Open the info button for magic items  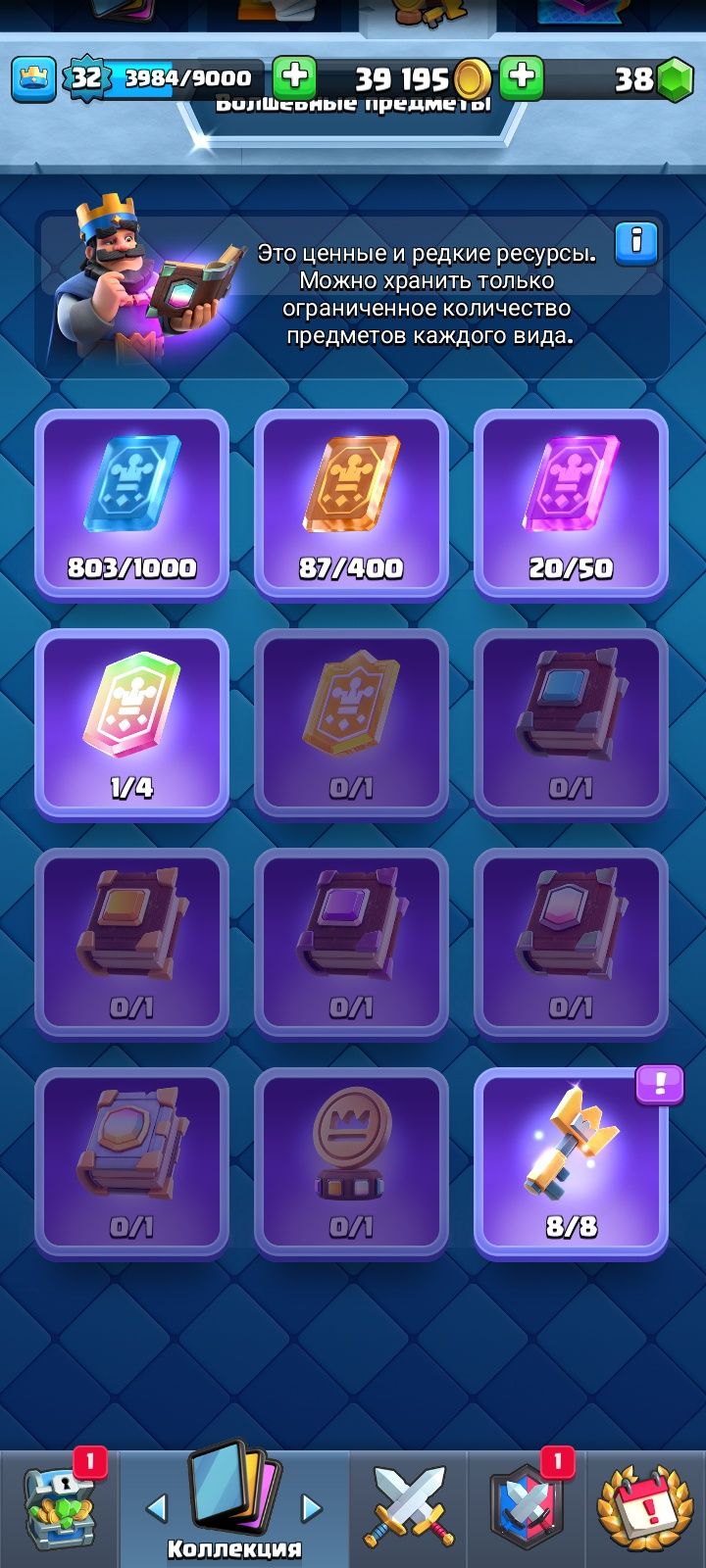[635, 241]
